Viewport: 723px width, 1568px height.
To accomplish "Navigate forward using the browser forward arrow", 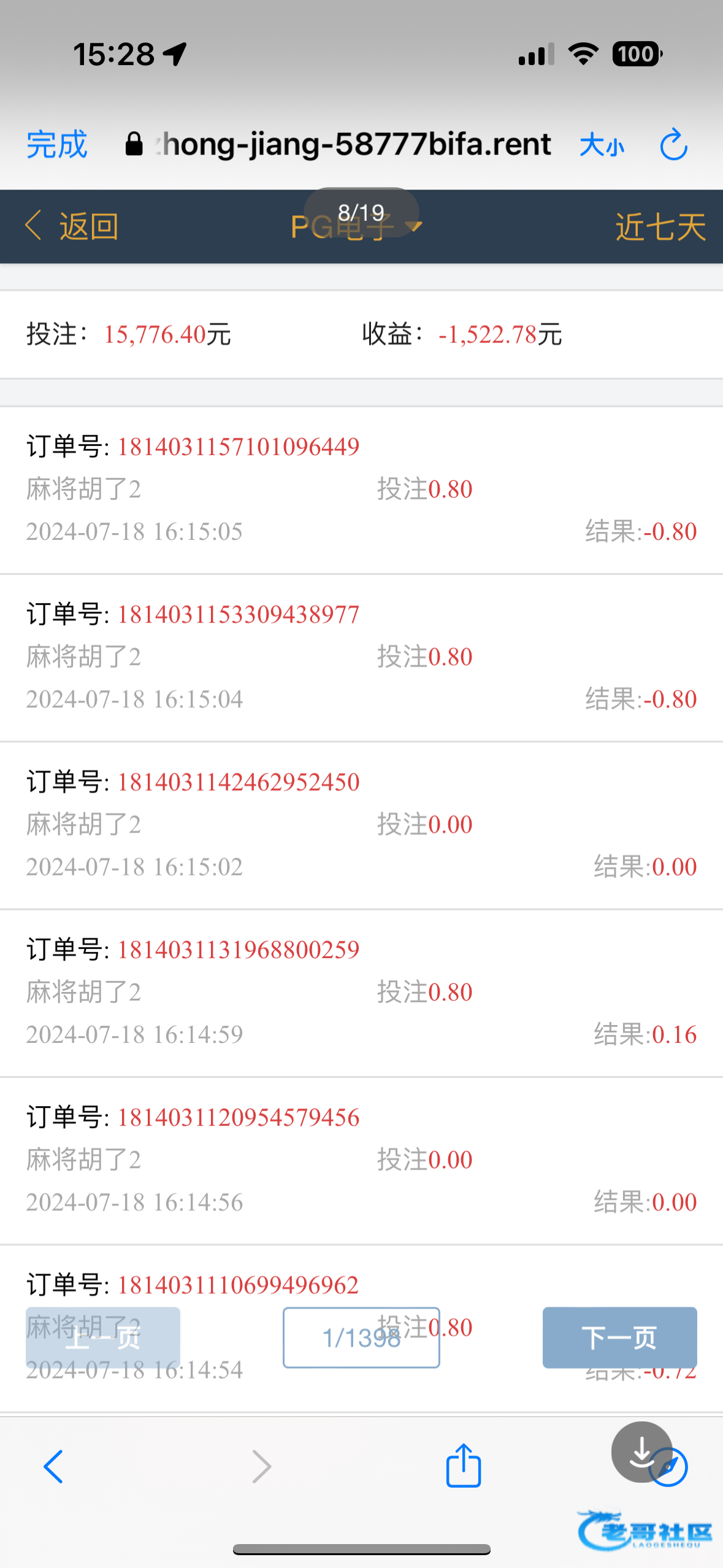I will click(x=262, y=1467).
